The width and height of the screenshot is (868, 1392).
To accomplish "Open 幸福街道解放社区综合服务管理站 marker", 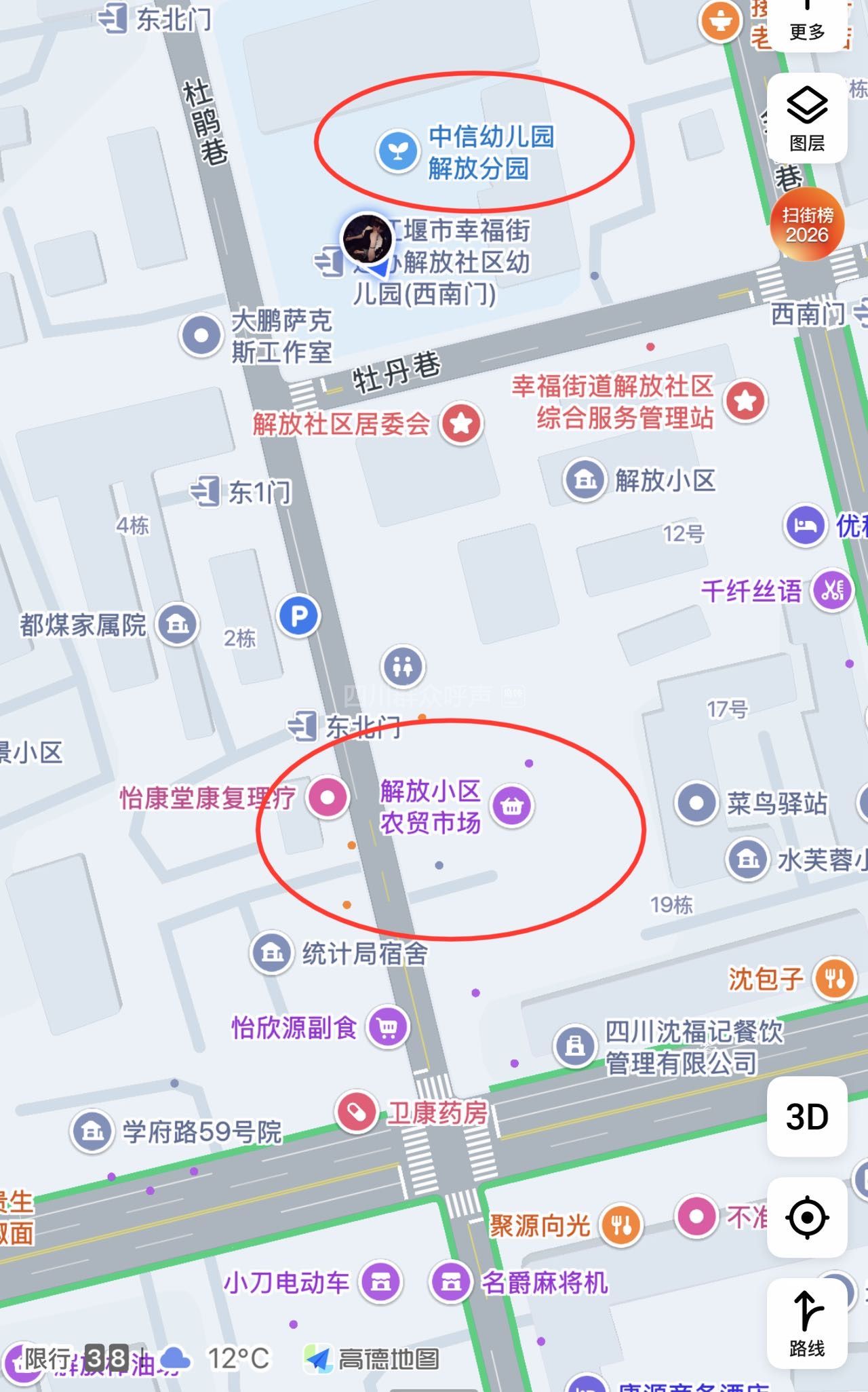I will coord(746,401).
